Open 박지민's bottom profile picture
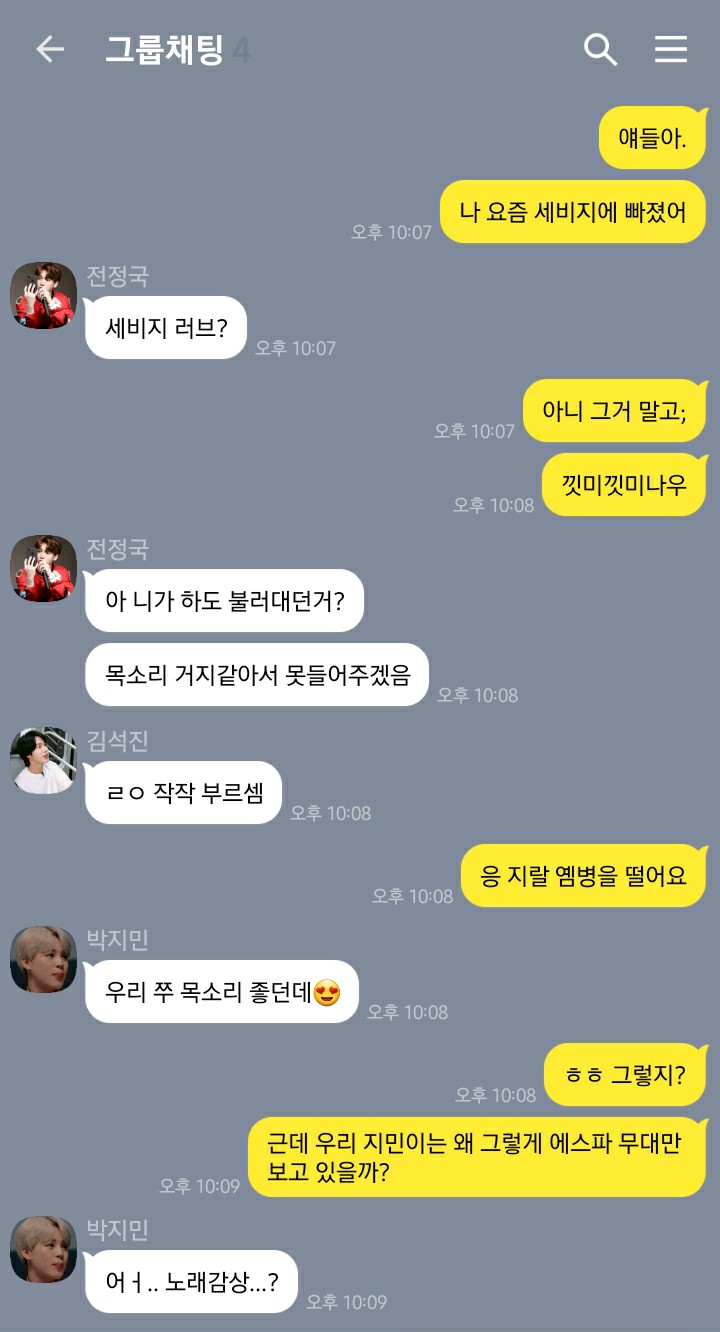 pos(42,1251)
